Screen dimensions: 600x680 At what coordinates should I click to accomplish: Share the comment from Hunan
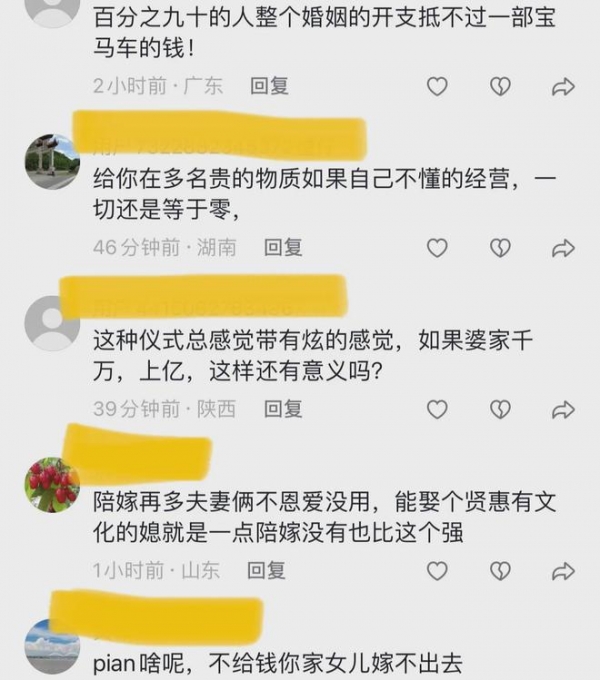(x=564, y=248)
